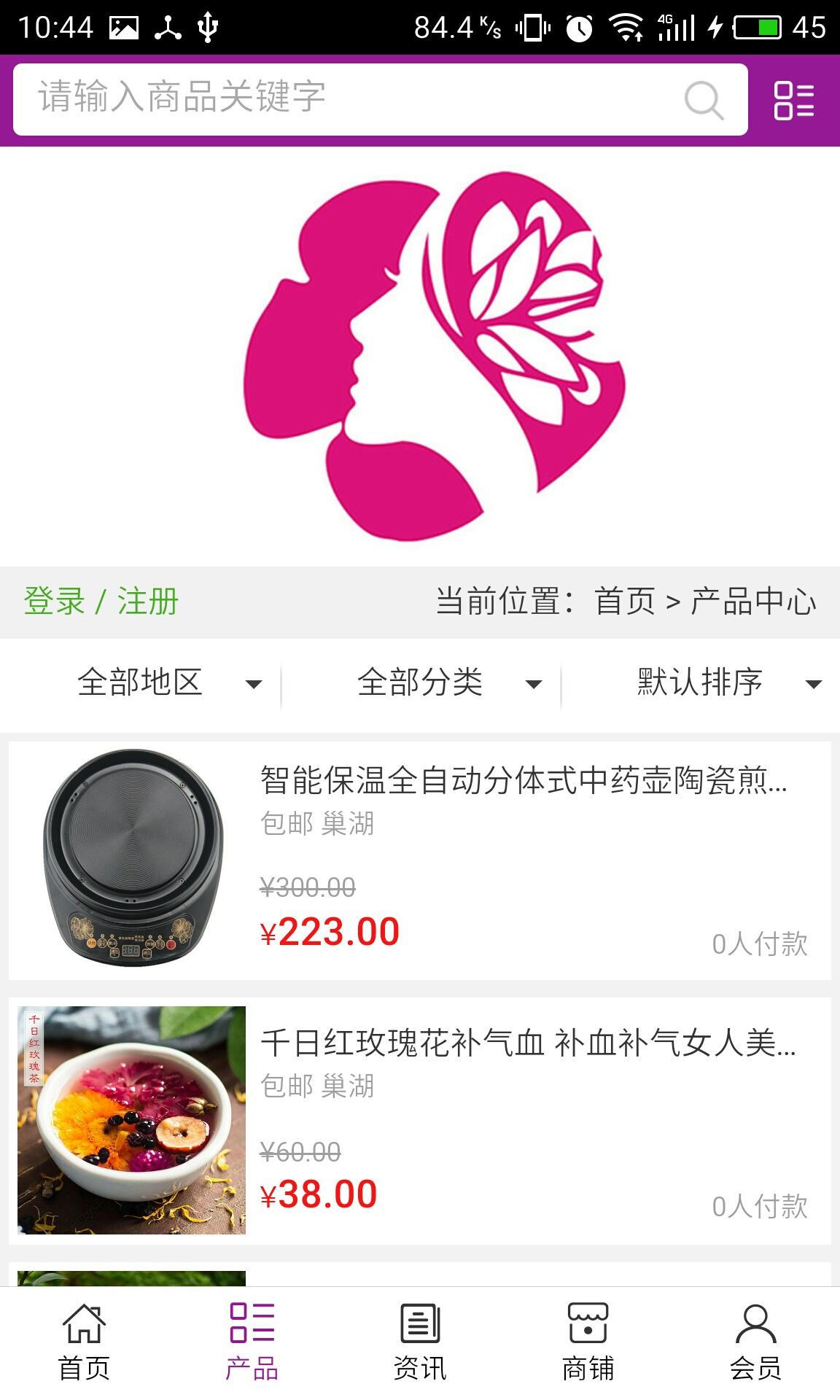Expand the 全部分类 category dropdown
This screenshot has width=840, height=1400.
tap(448, 683)
